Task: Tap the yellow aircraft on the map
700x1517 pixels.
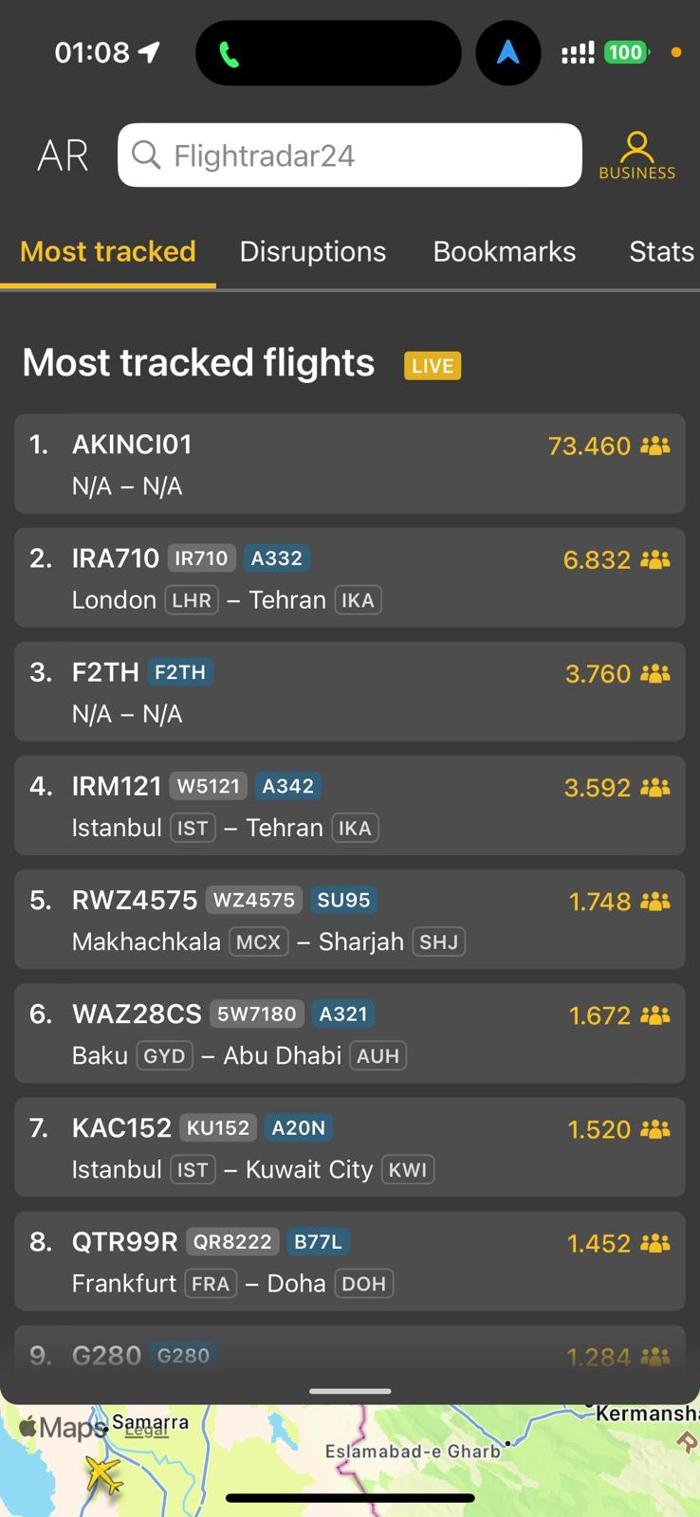Action: tap(103, 1475)
